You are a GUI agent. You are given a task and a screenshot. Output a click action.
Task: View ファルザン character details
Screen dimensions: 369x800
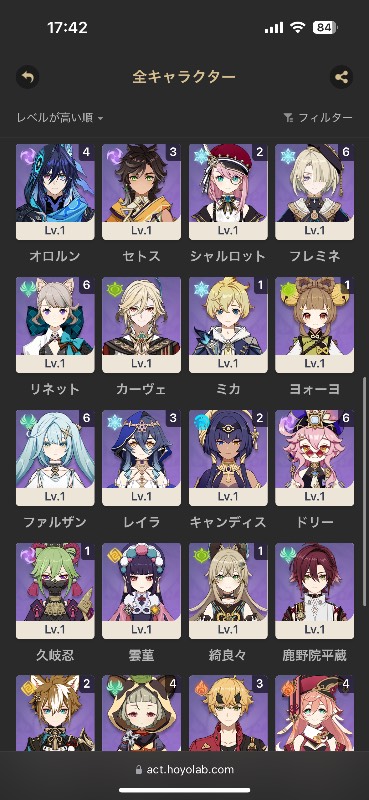55,458
